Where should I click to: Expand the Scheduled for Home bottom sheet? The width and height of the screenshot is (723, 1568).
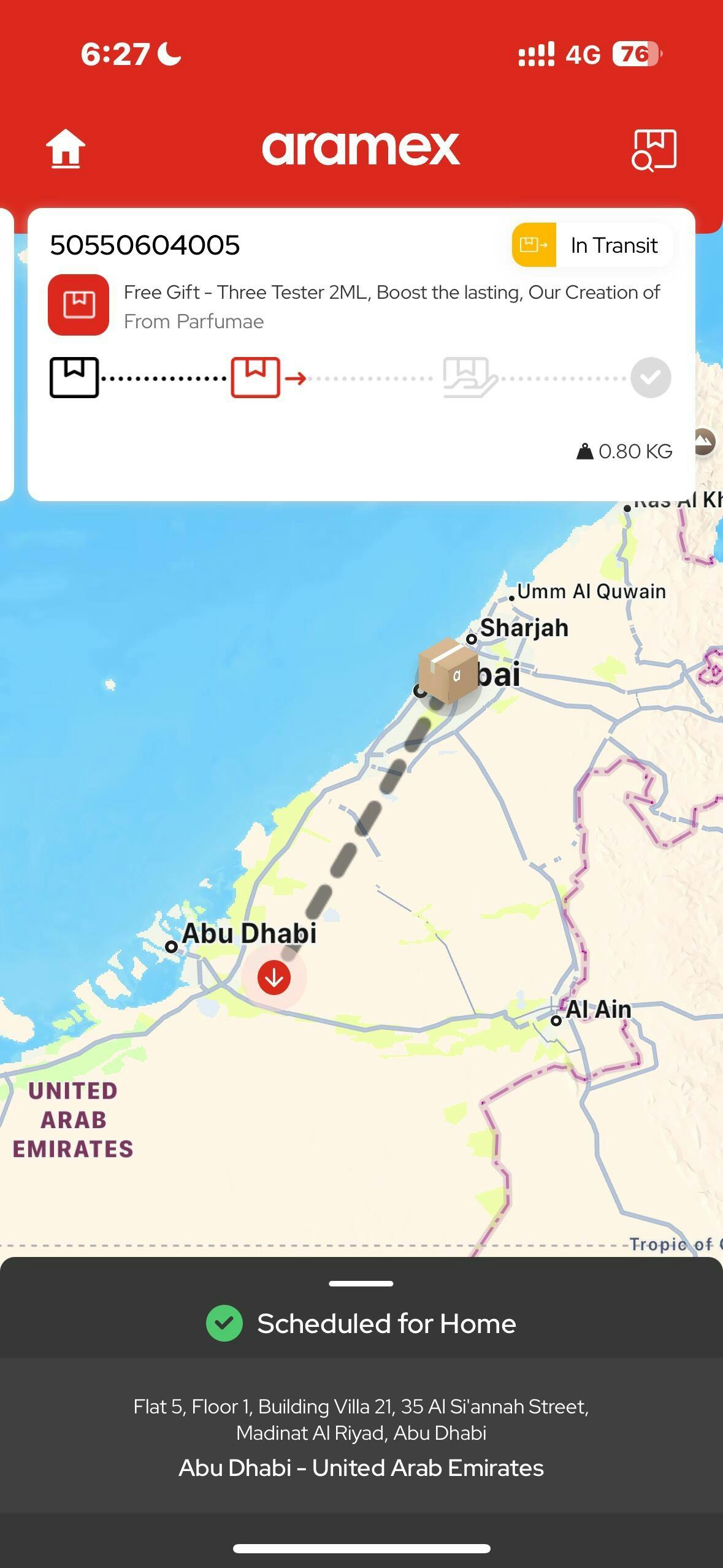point(361,1283)
